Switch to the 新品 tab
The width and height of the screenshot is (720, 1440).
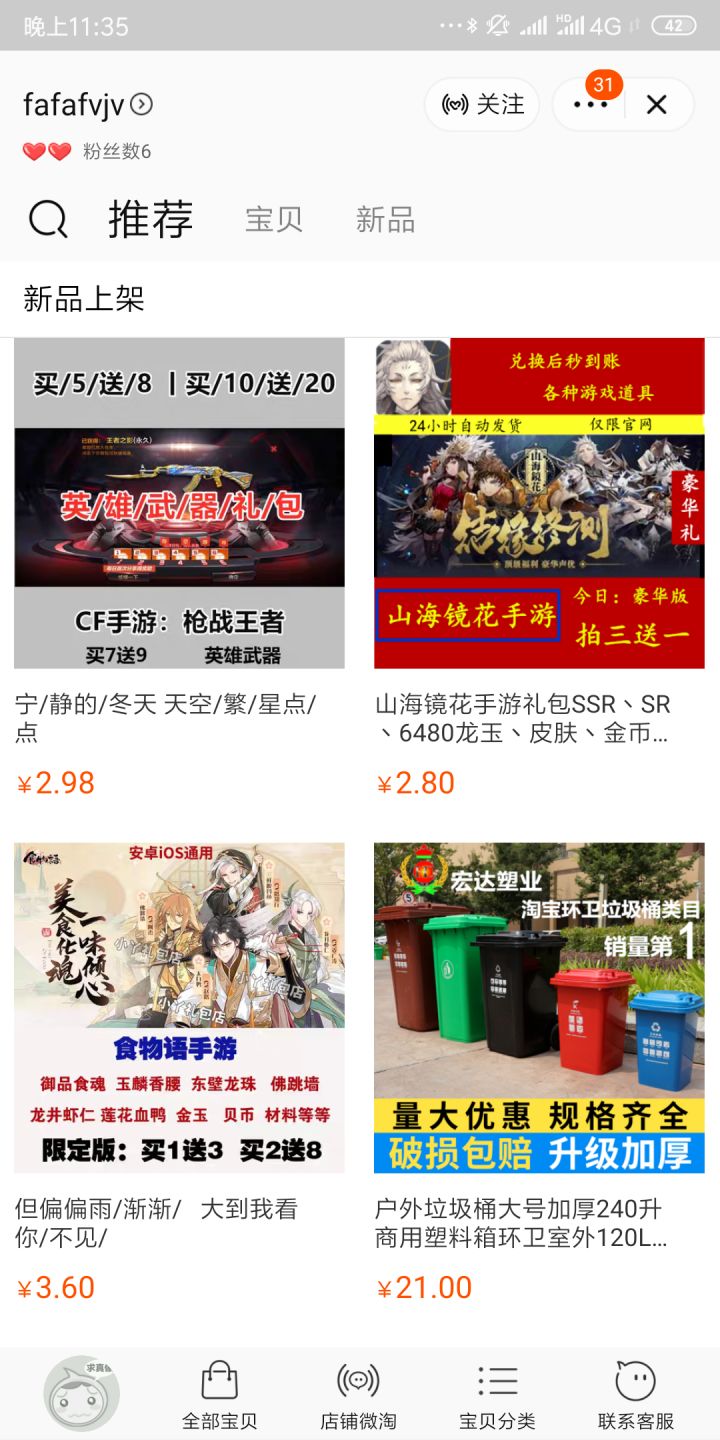(385, 219)
